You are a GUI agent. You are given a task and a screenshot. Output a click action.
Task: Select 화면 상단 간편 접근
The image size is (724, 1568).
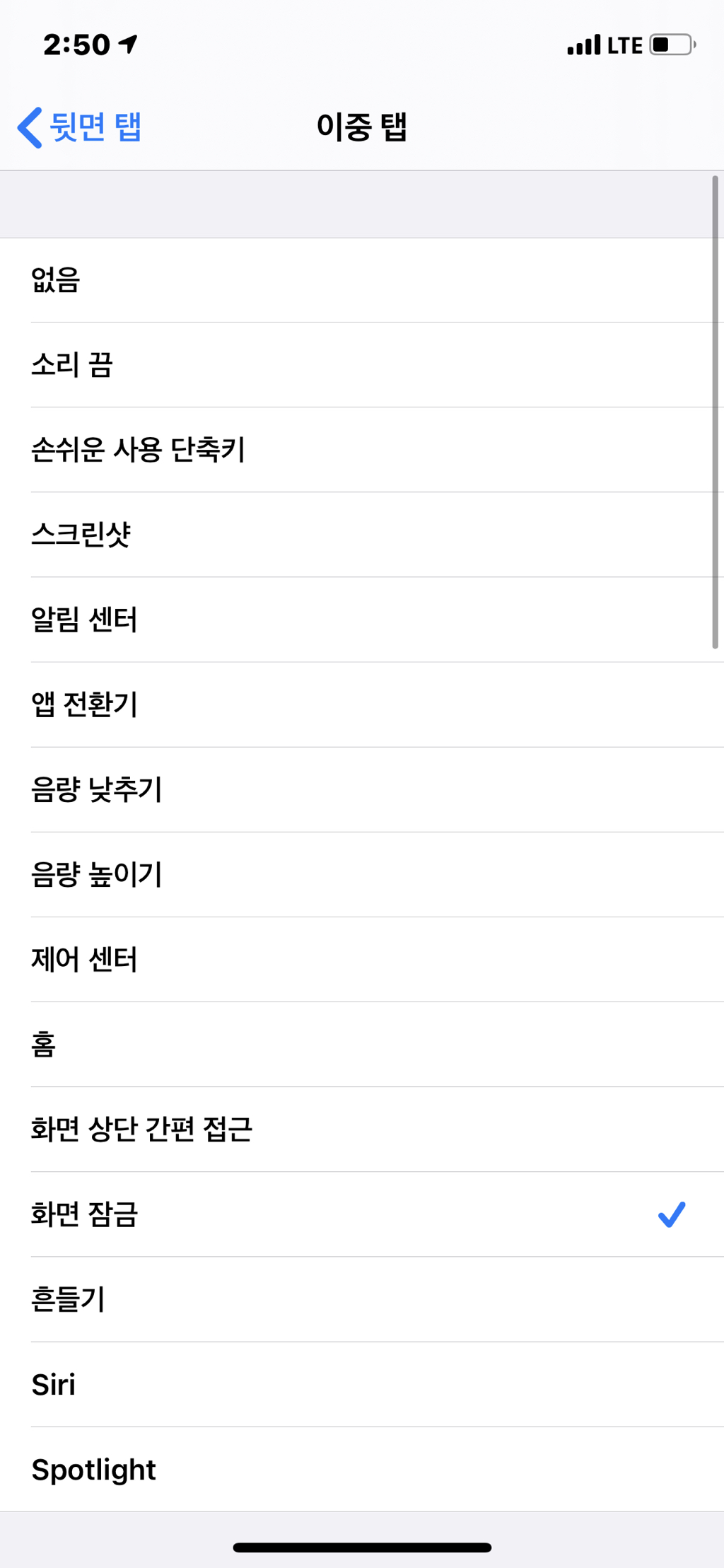click(x=362, y=1129)
